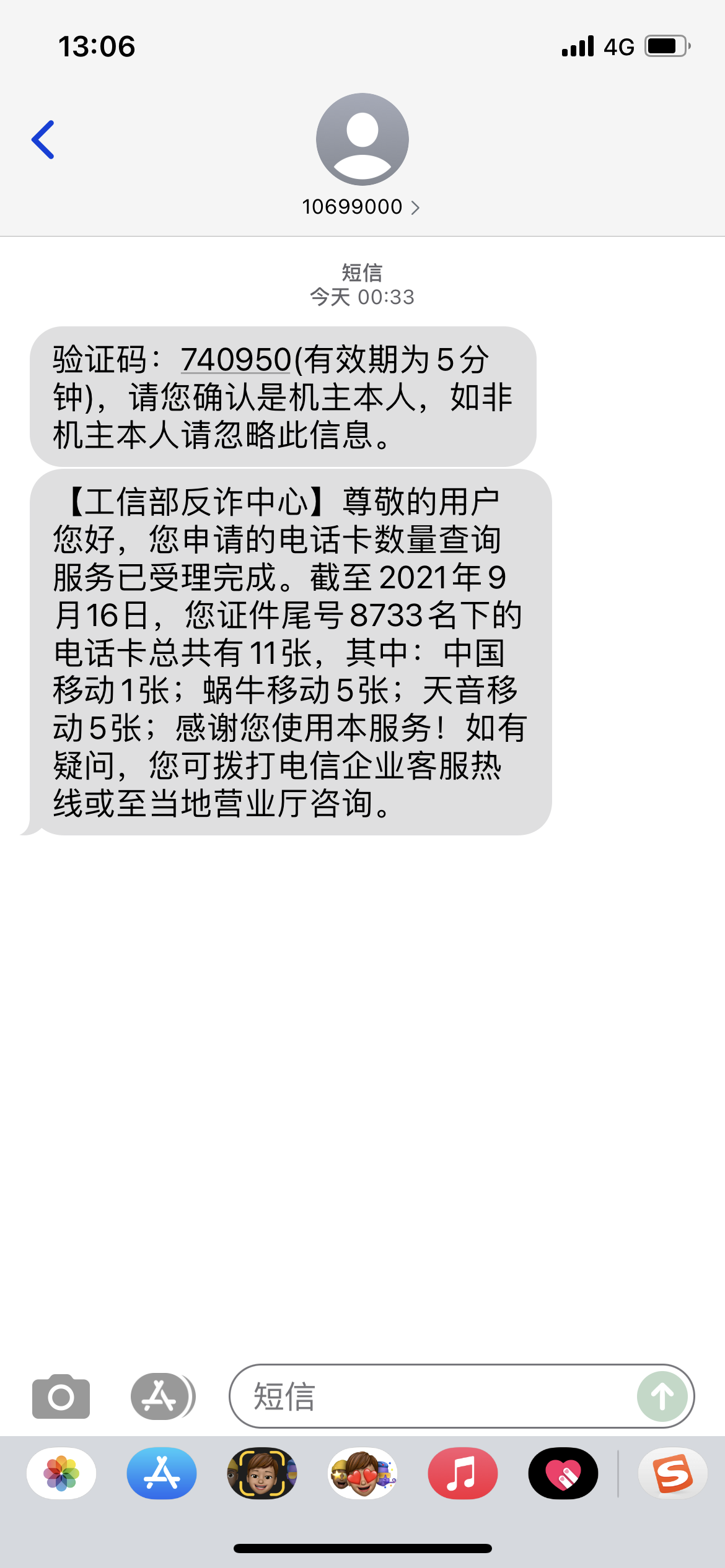Open the Memoji camera effects app
The image size is (725, 1568).
[x=261, y=1473]
